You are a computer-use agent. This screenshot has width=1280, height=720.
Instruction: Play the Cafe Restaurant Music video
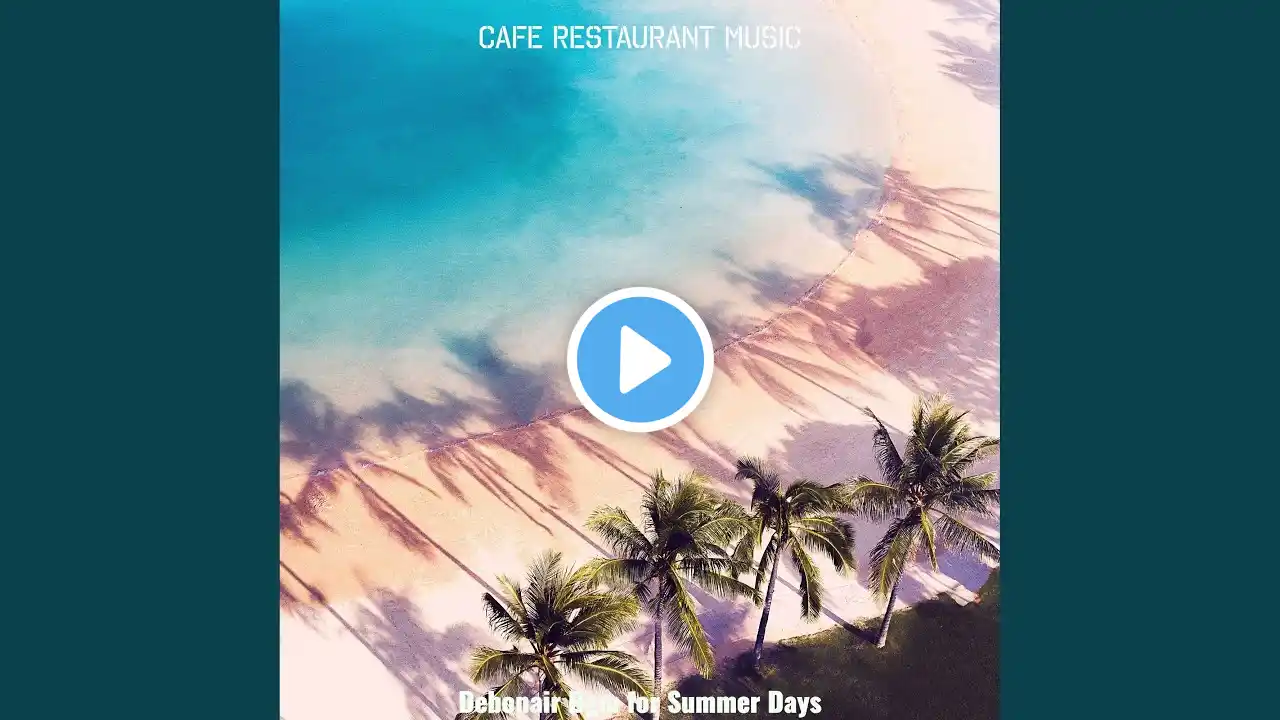[640, 360]
